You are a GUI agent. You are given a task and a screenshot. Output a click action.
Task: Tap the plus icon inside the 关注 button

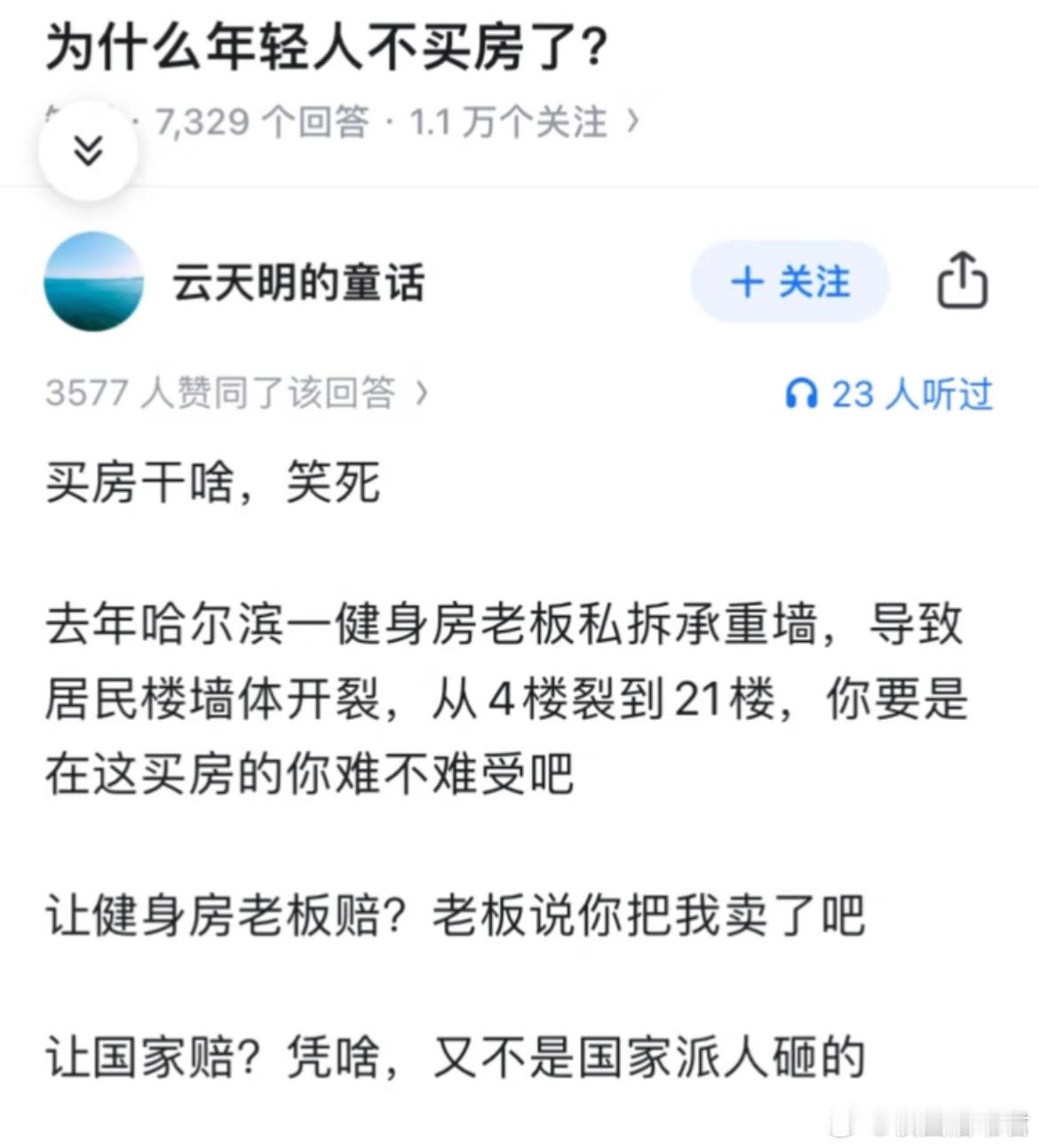[746, 282]
